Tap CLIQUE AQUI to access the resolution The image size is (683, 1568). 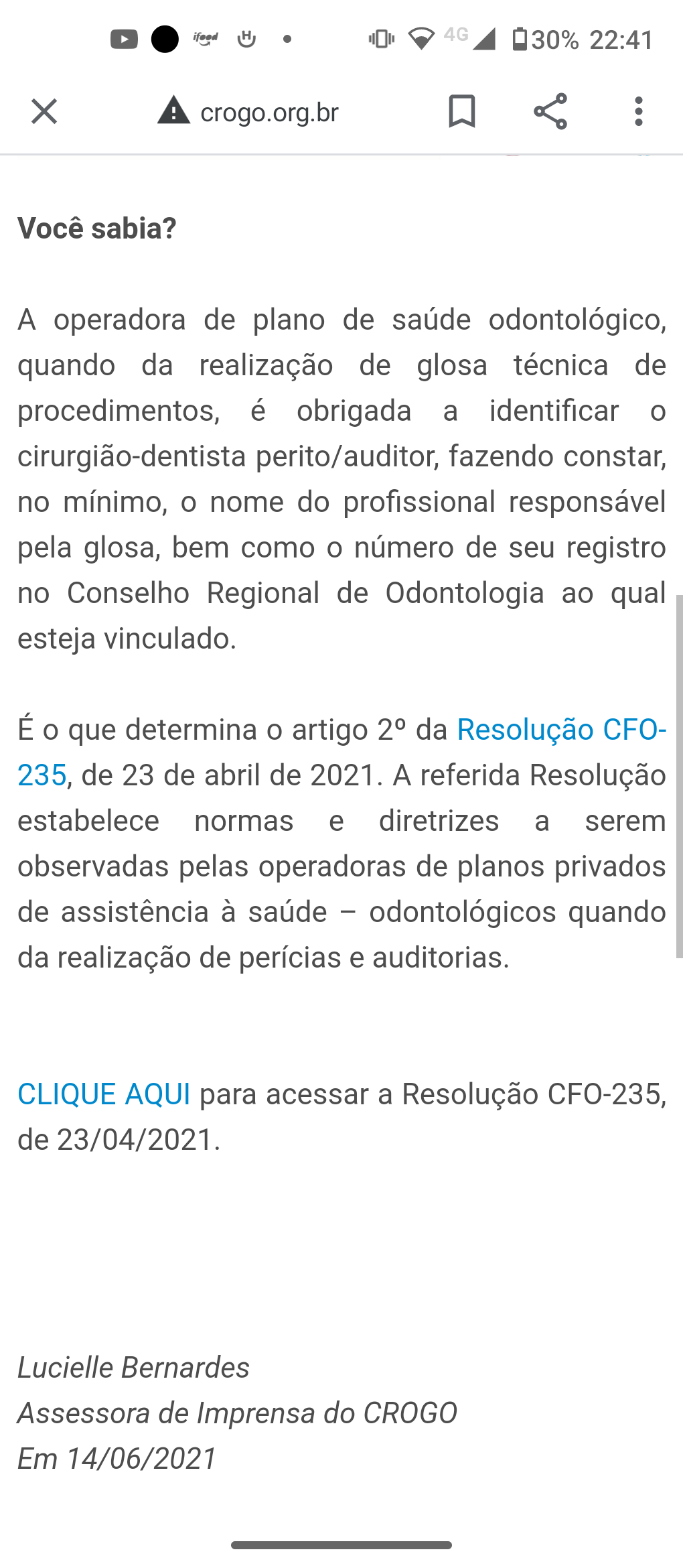click(104, 1094)
